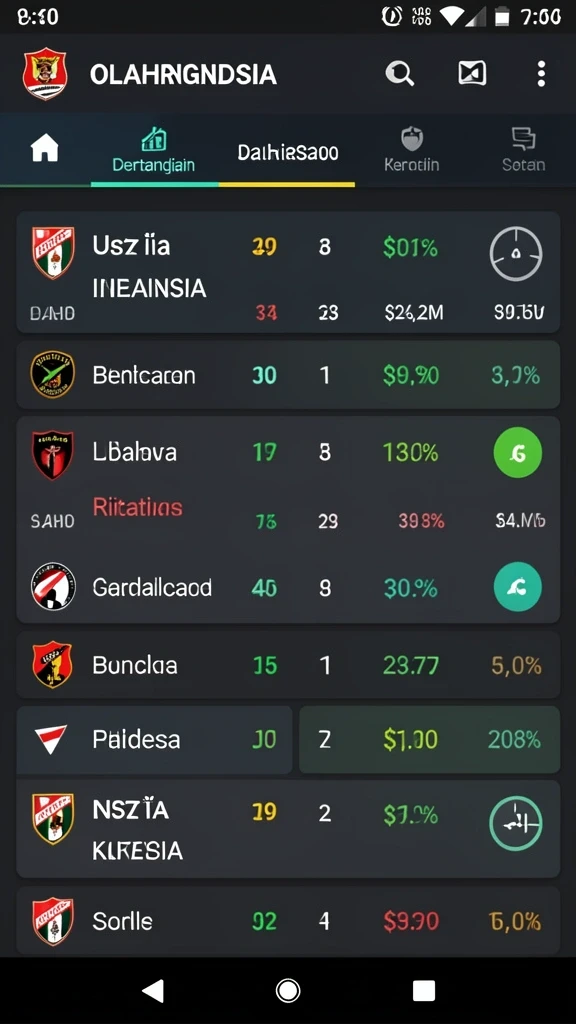This screenshot has height=1024, width=576.
Task: Select the Paldesa row
Action: click(x=288, y=739)
